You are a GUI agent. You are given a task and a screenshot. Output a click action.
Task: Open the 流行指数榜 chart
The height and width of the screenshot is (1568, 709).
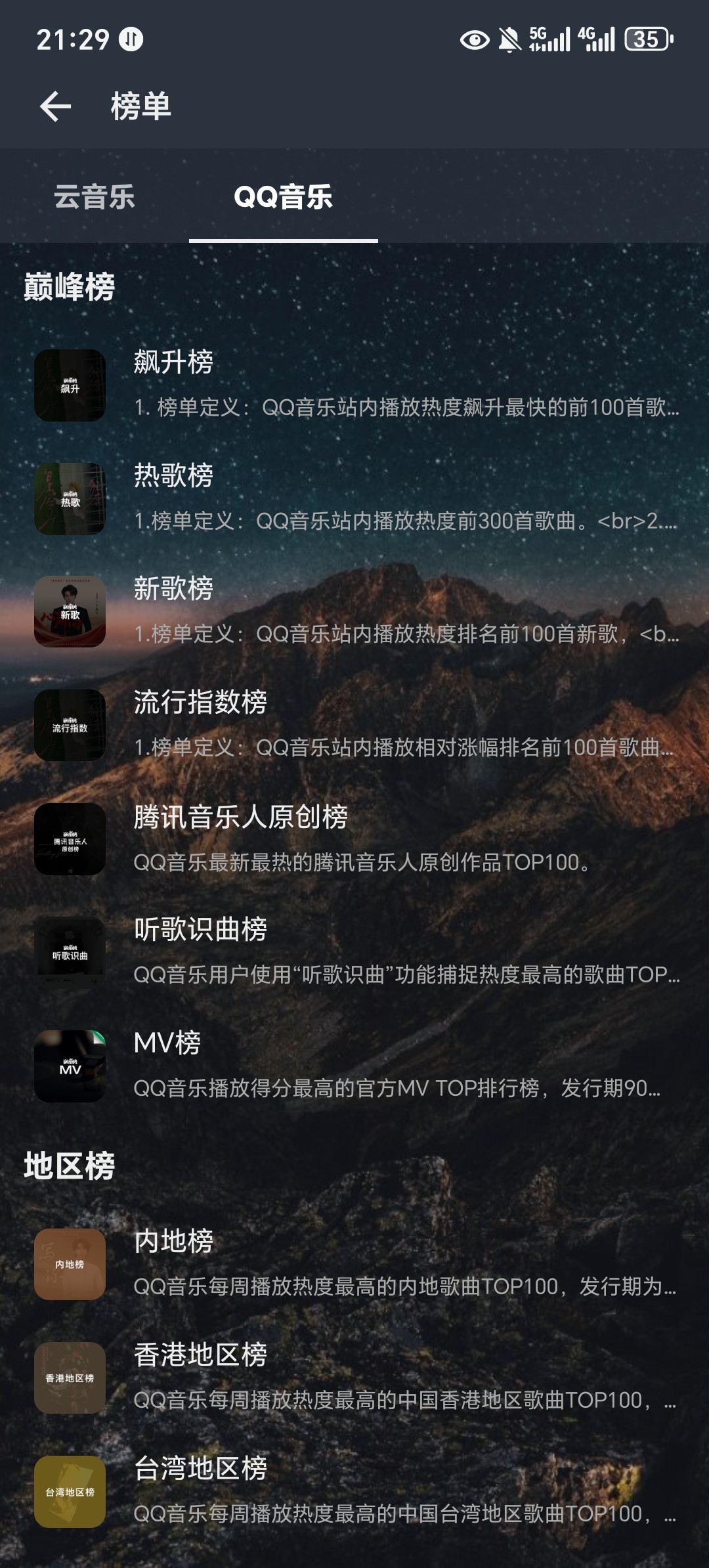[354, 725]
